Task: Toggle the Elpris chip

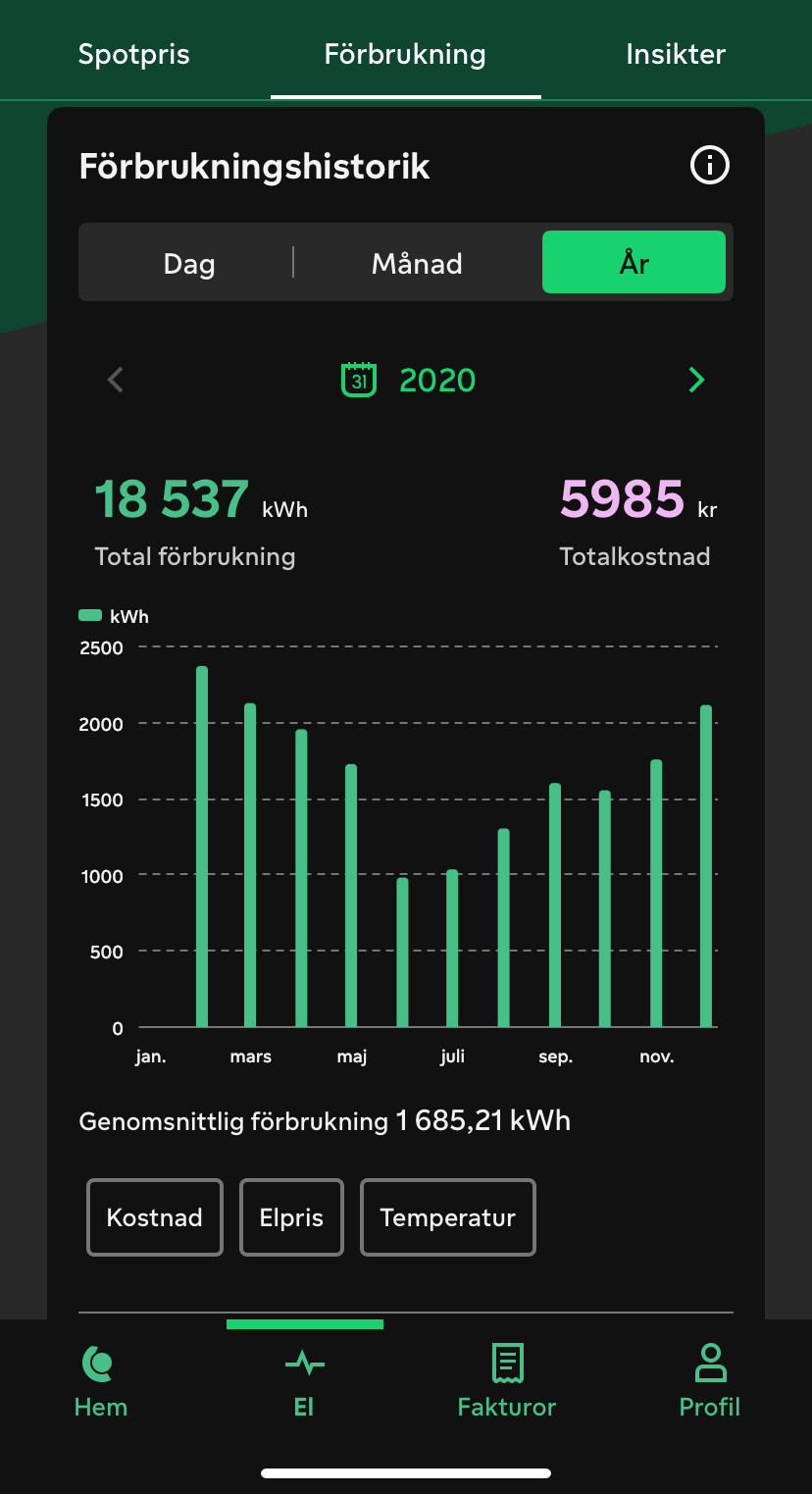Action: click(292, 1217)
